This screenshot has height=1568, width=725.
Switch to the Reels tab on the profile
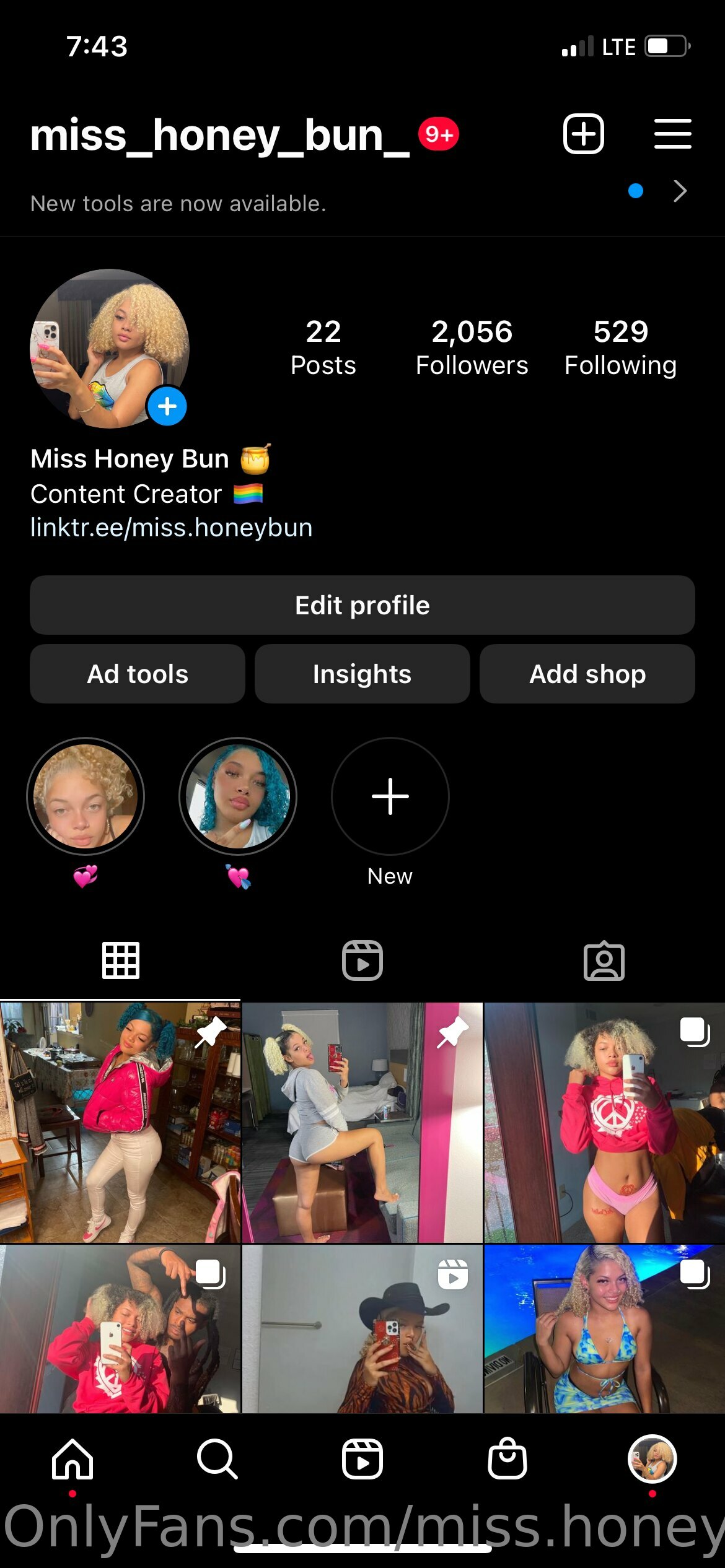tap(362, 960)
